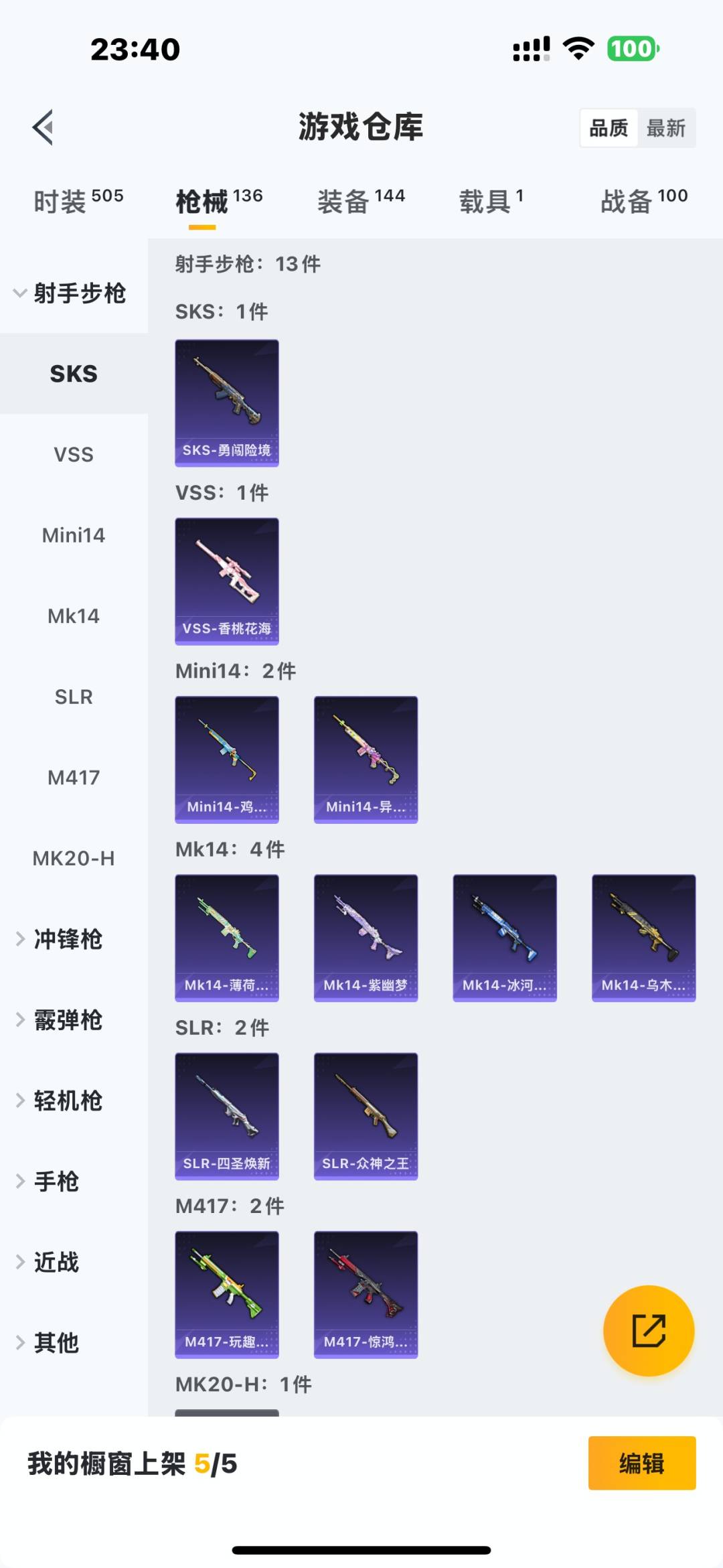Screen dimensions: 723x1568
Task: Sort the warehouse by 品质
Action: click(x=609, y=128)
